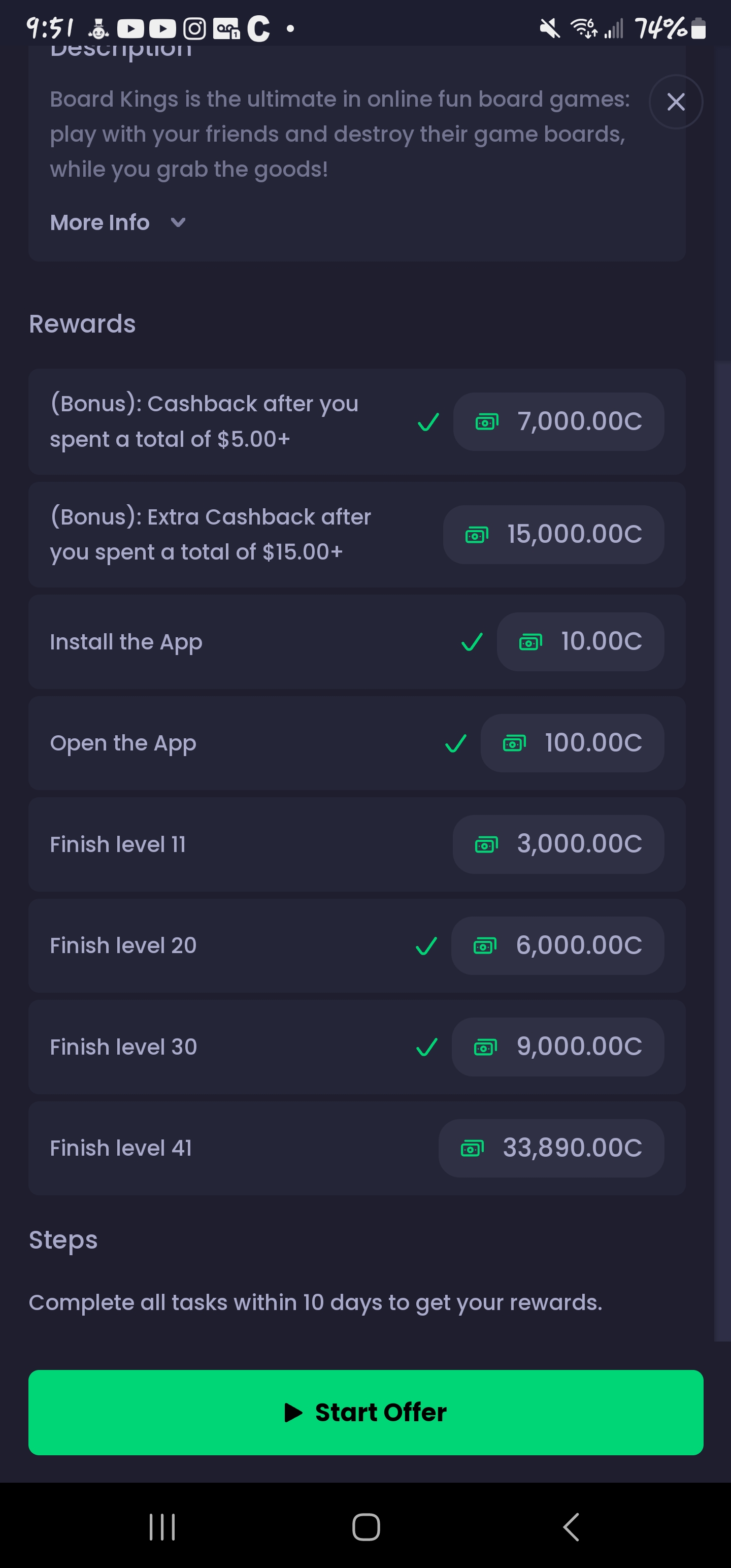Tap the cash icon beside 7,000.00C reward
Viewport: 731px width, 1568px height.
tap(486, 422)
